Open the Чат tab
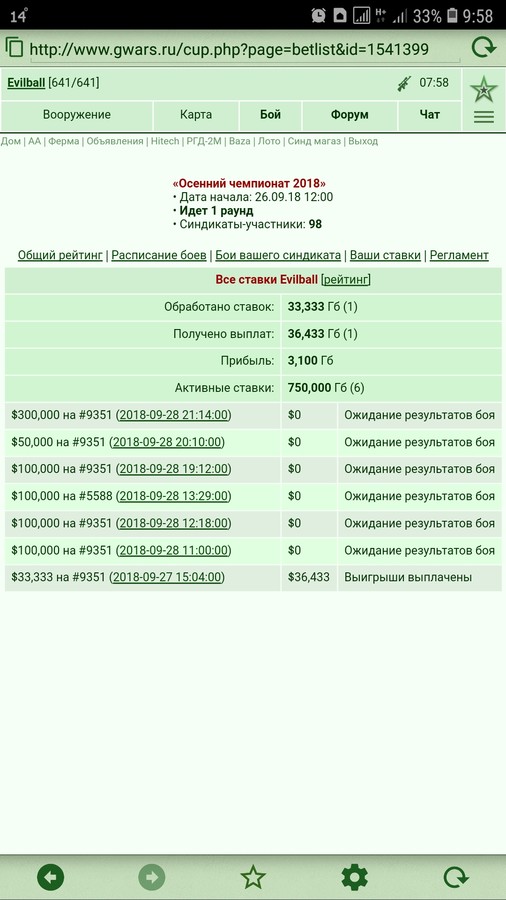This screenshot has height=900, width=506. click(429, 115)
